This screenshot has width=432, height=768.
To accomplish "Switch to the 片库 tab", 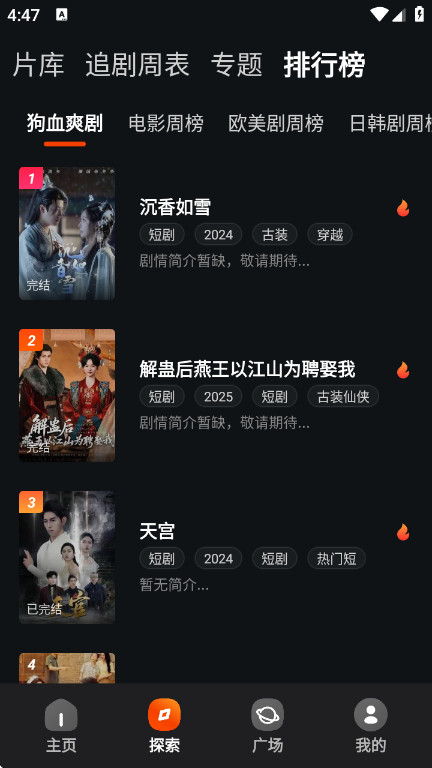I will pos(38,65).
